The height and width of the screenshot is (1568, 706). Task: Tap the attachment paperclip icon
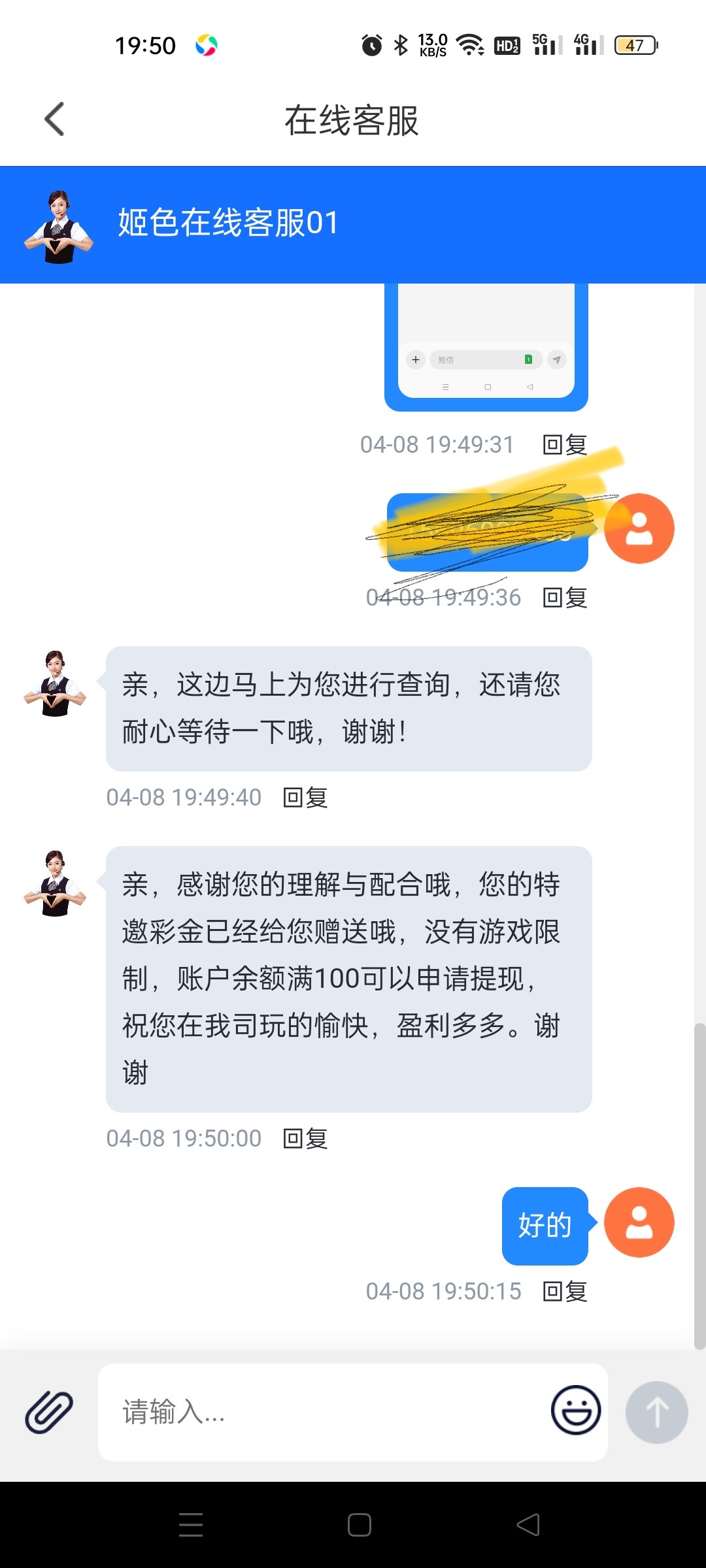(x=49, y=1412)
